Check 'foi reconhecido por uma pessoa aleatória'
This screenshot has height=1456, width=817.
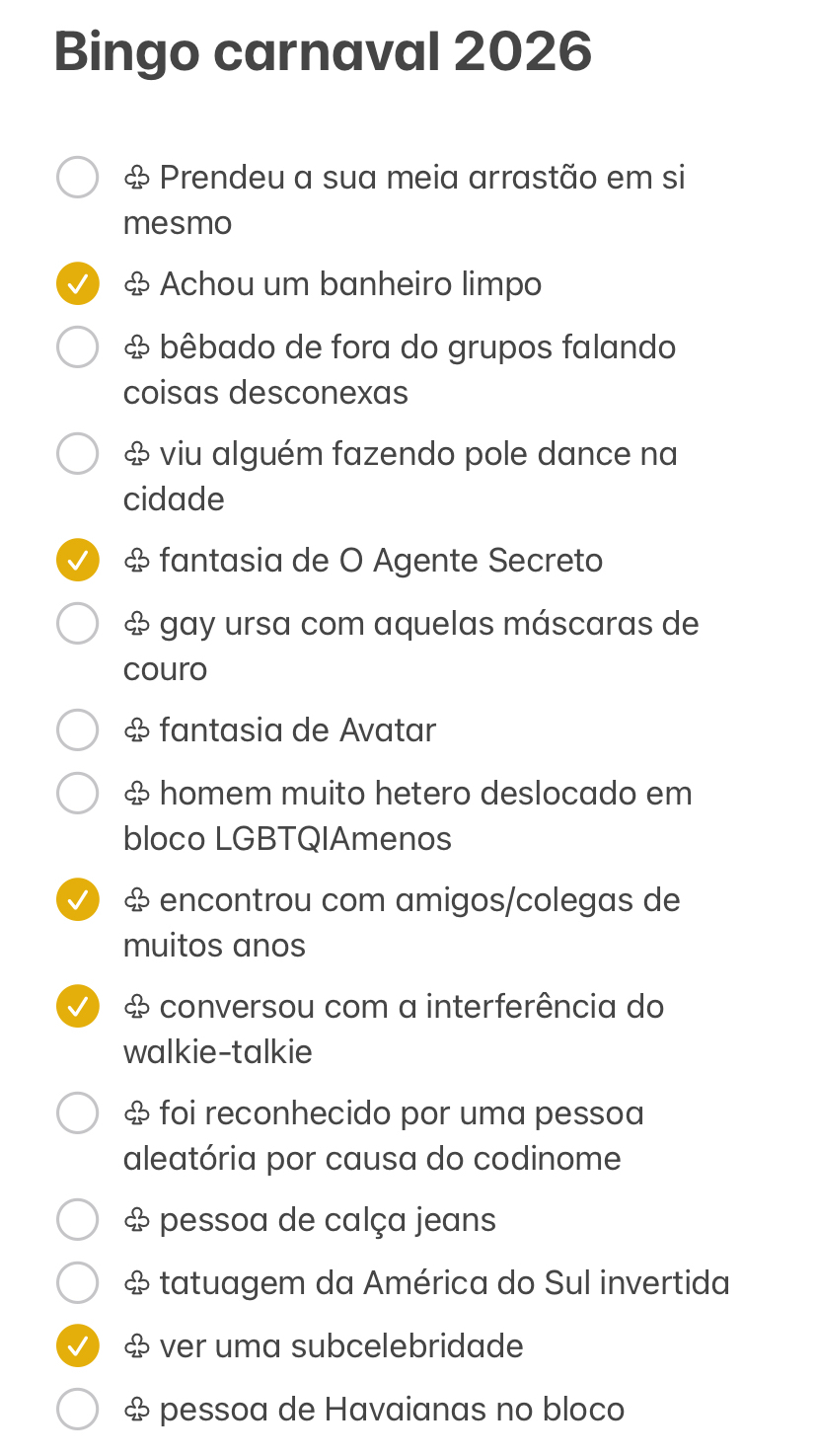[77, 1113]
